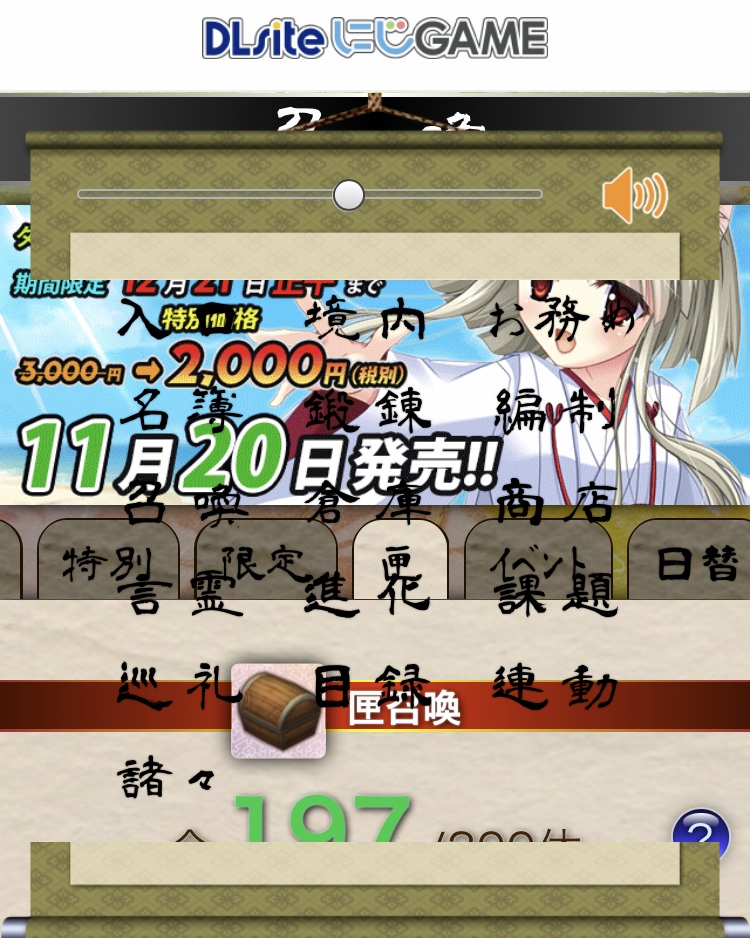Adjust the volume slider
This screenshot has height=938, width=750.
(x=349, y=195)
